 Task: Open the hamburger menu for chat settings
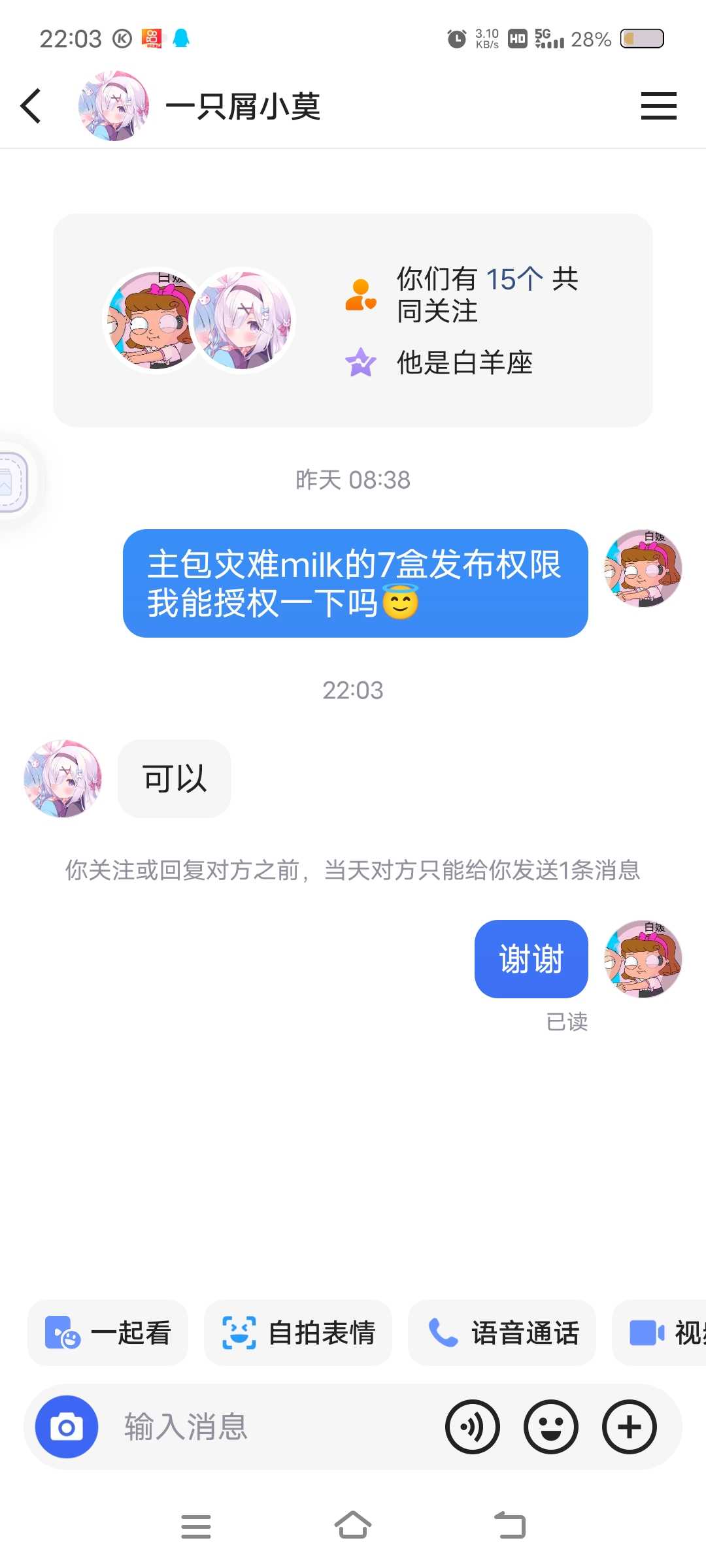point(658,106)
